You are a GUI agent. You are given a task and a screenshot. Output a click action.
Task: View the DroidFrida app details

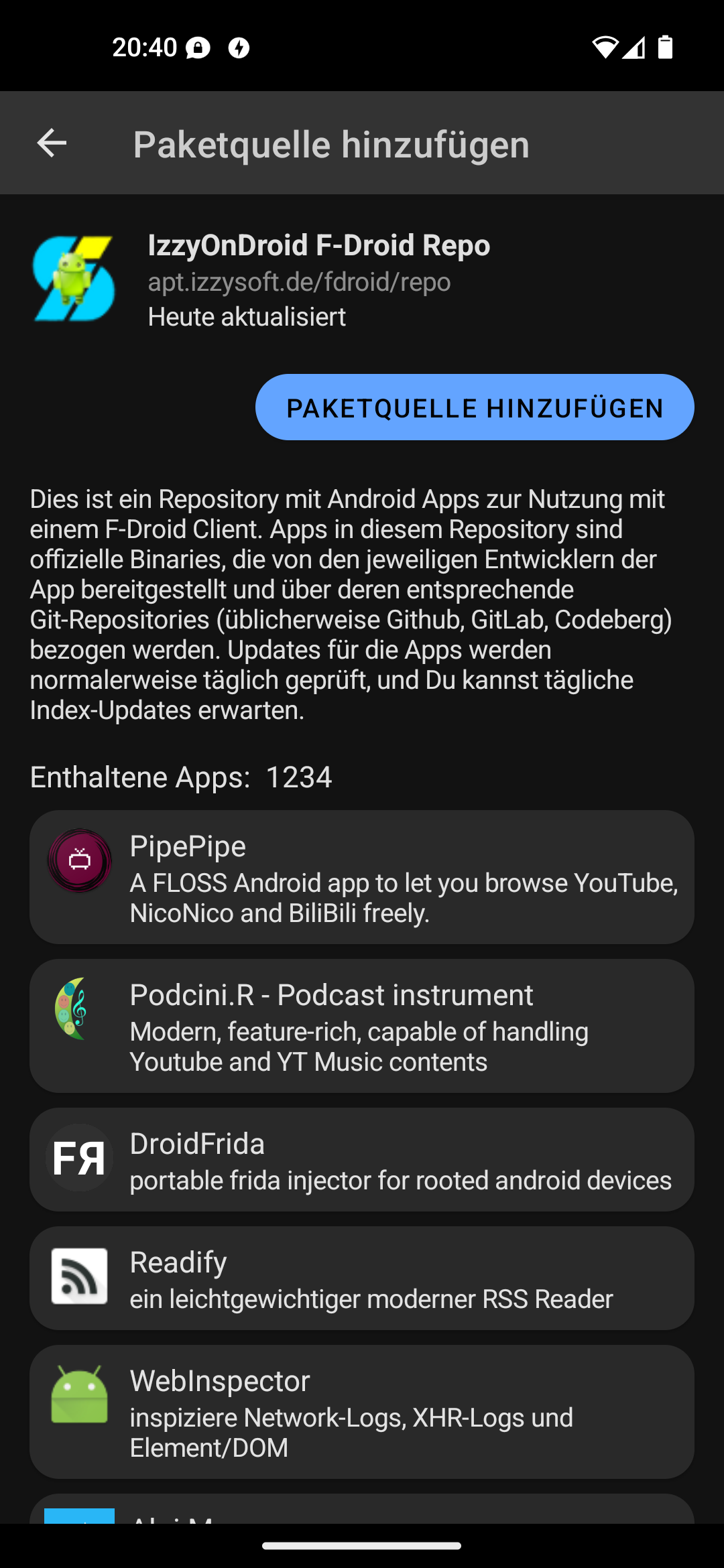coord(362,1159)
